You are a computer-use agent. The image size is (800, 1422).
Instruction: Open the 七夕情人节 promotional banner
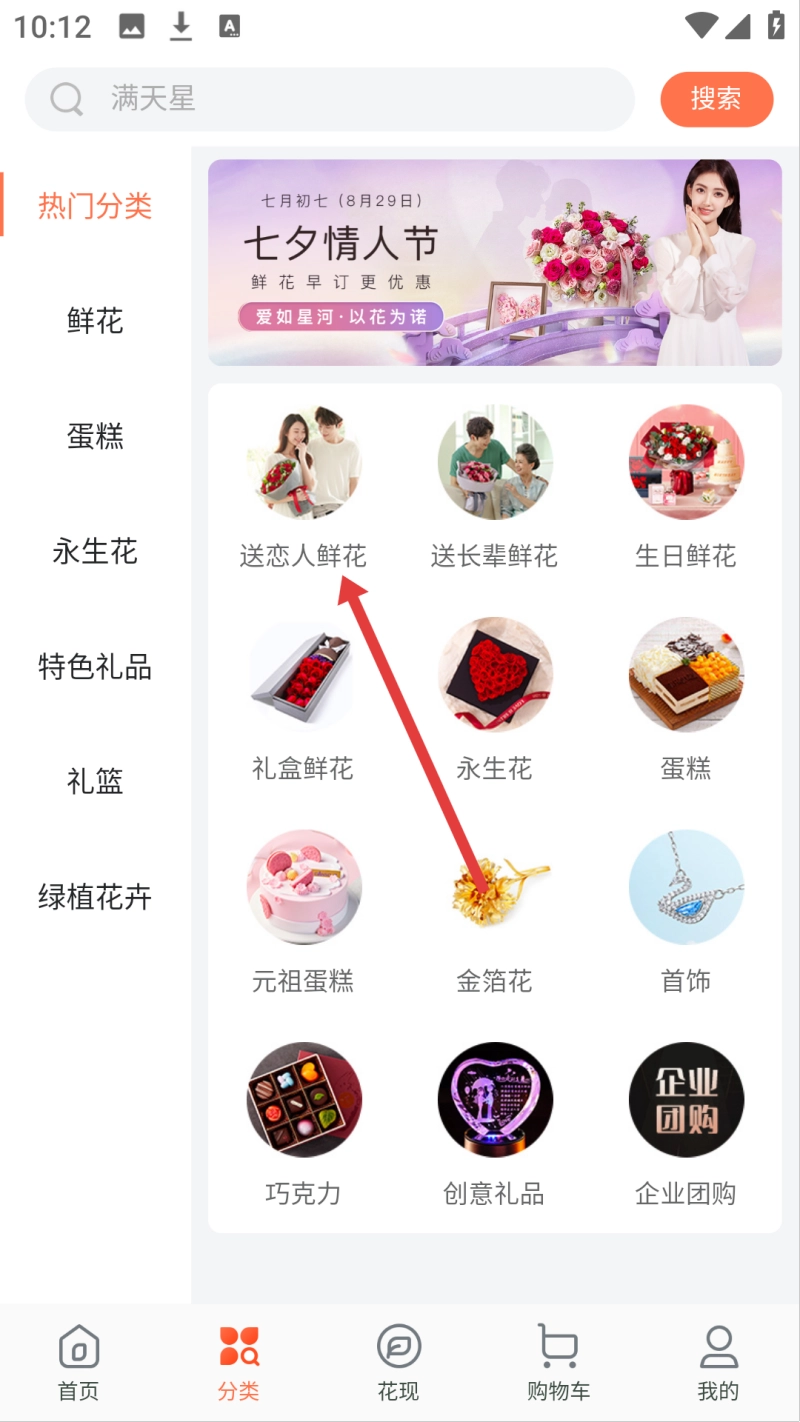494,262
